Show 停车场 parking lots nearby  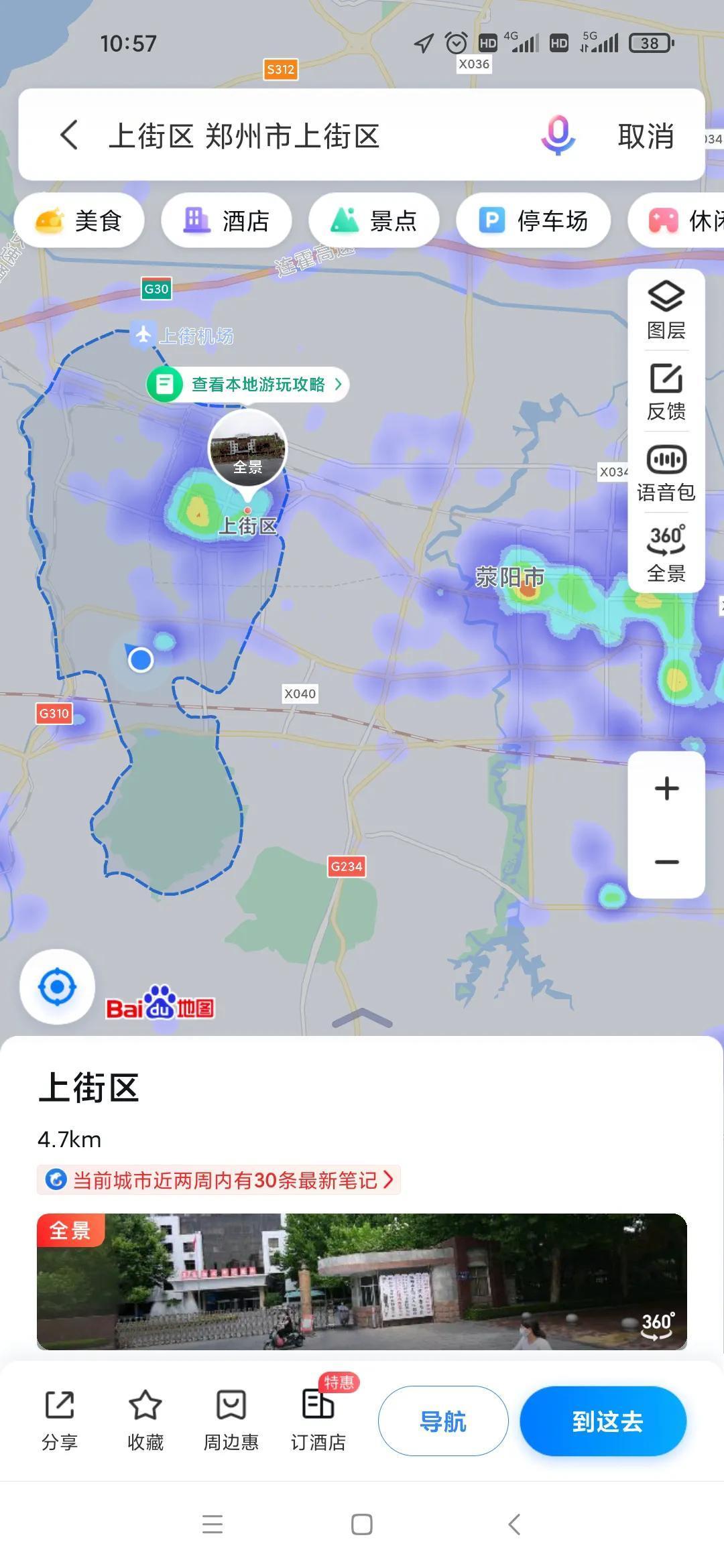click(x=534, y=220)
